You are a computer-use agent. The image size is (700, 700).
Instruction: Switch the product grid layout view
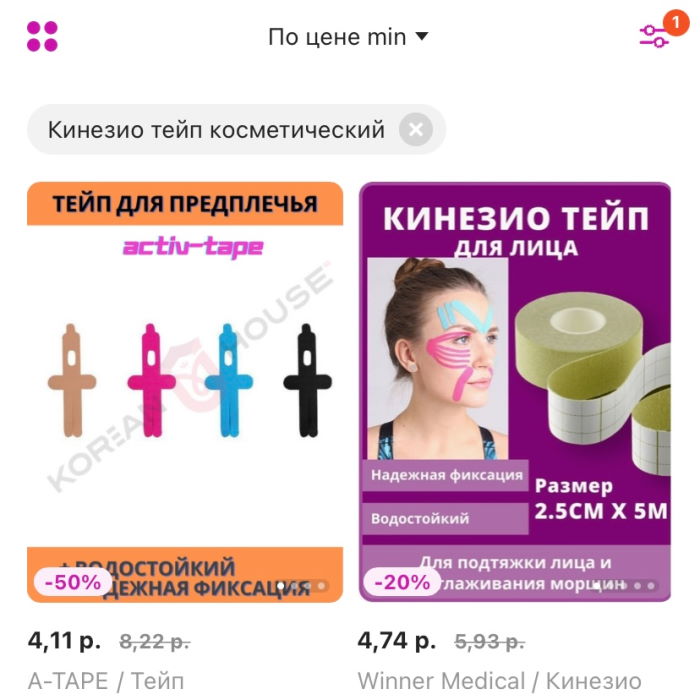(42, 37)
